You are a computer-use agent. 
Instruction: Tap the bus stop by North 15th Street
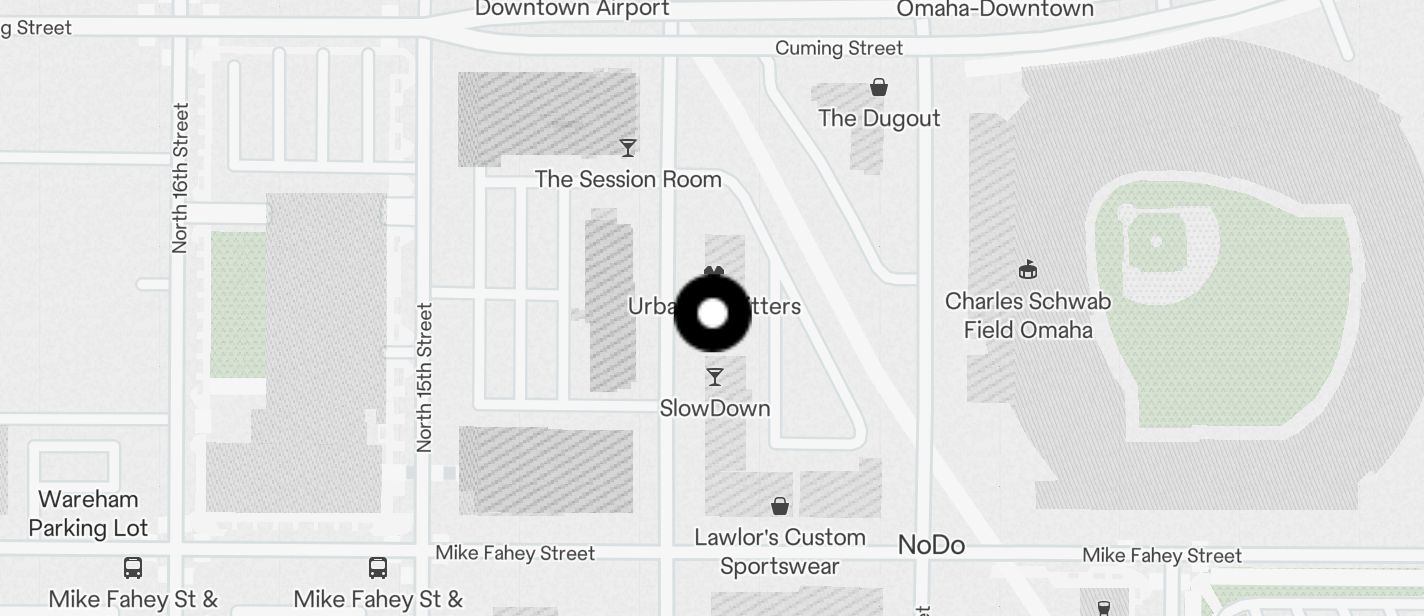pyautogui.click(x=378, y=568)
